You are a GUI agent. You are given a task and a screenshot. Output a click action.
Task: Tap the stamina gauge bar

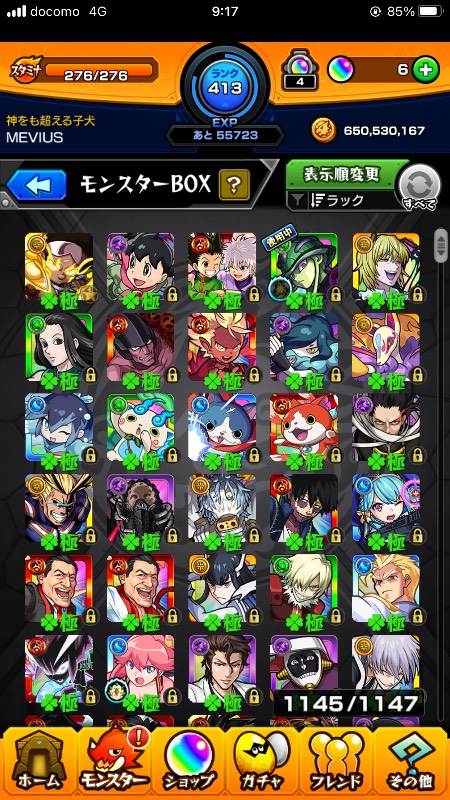tap(99, 70)
